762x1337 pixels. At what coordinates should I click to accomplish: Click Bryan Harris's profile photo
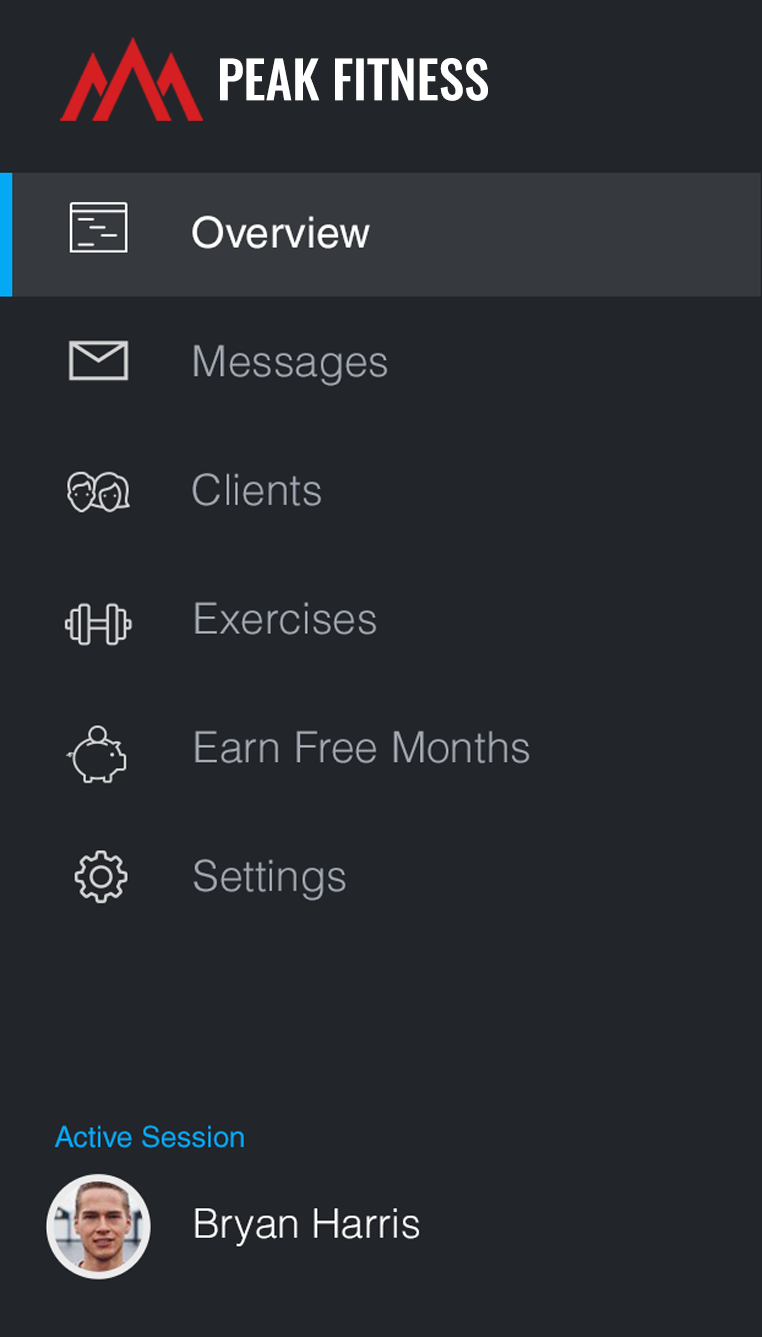(x=98, y=1225)
